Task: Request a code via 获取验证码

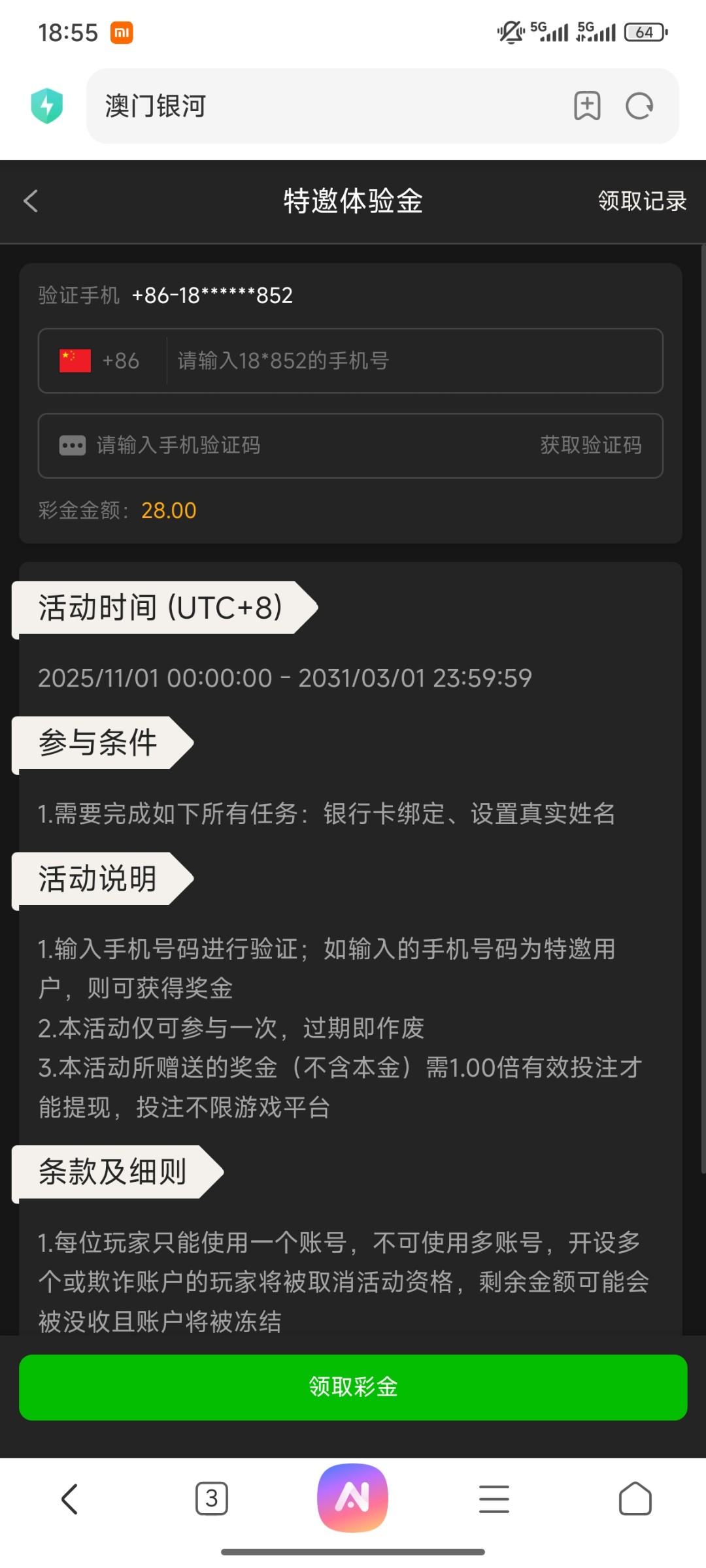Action: [x=590, y=446]
